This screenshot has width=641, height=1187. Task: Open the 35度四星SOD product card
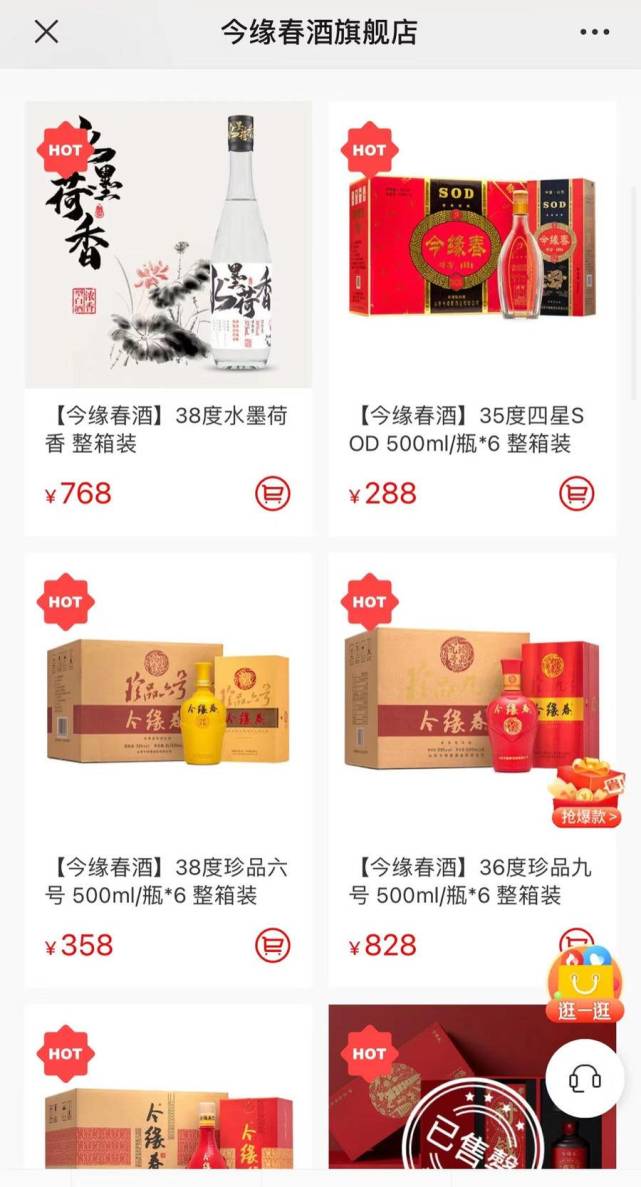472,245
